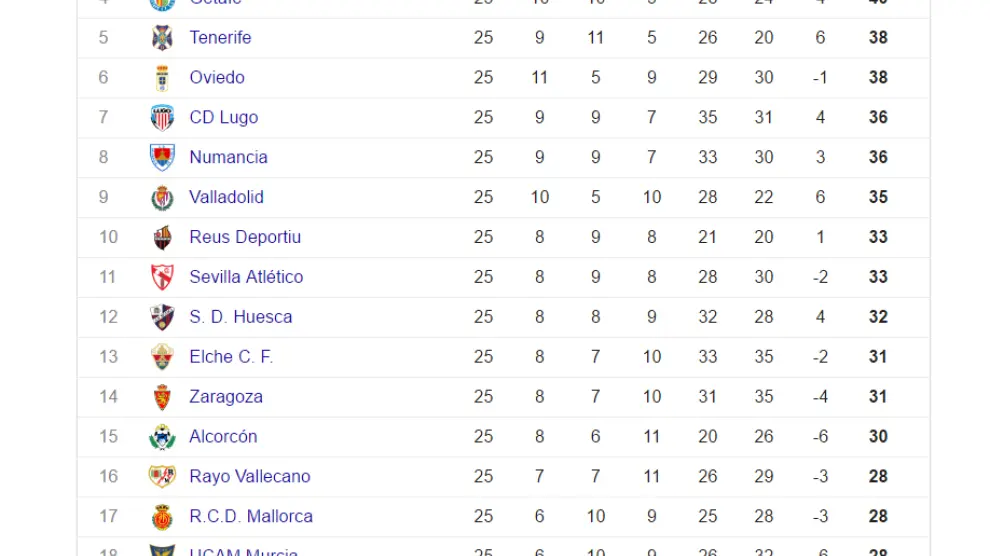Open Reus Deportiu team page
This screenshot has width=990, height=556.
(245, 238)
